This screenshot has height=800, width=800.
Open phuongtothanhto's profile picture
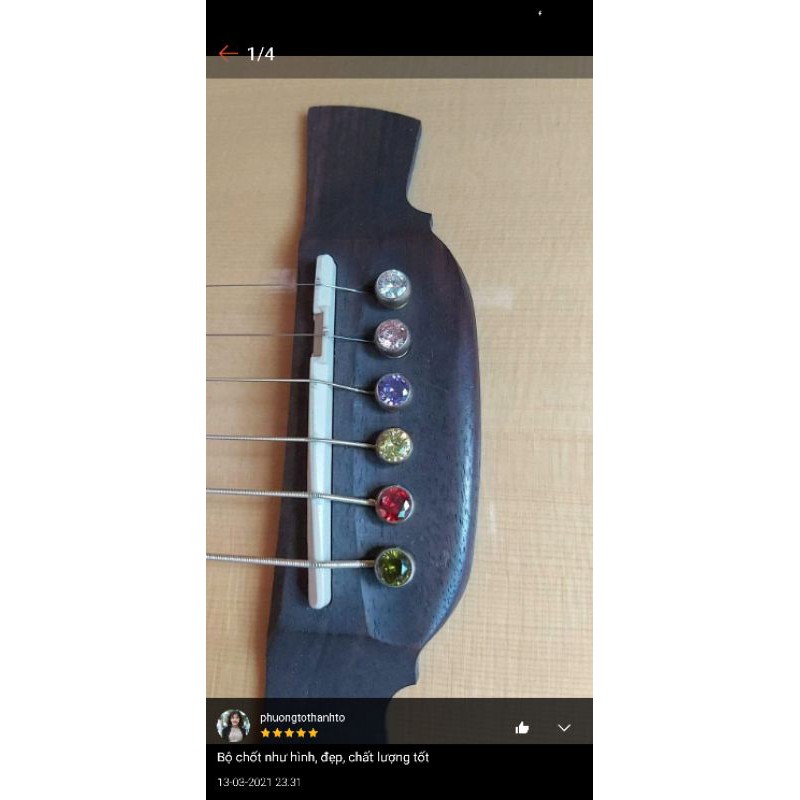click(233, 725)
